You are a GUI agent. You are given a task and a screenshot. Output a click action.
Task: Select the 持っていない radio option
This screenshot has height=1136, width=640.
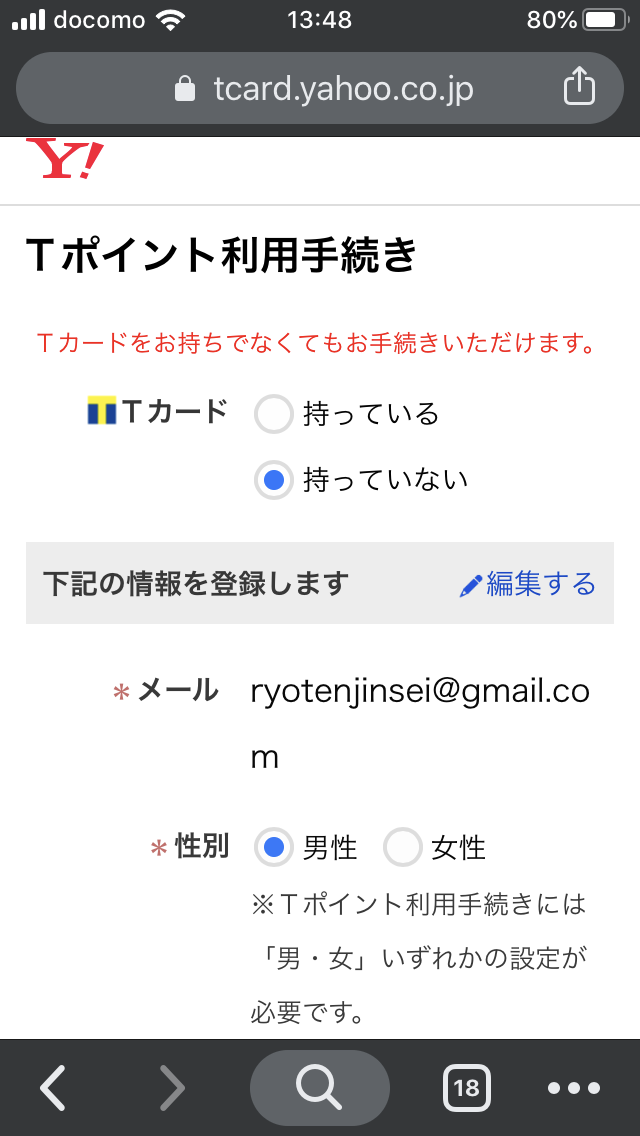274,481
